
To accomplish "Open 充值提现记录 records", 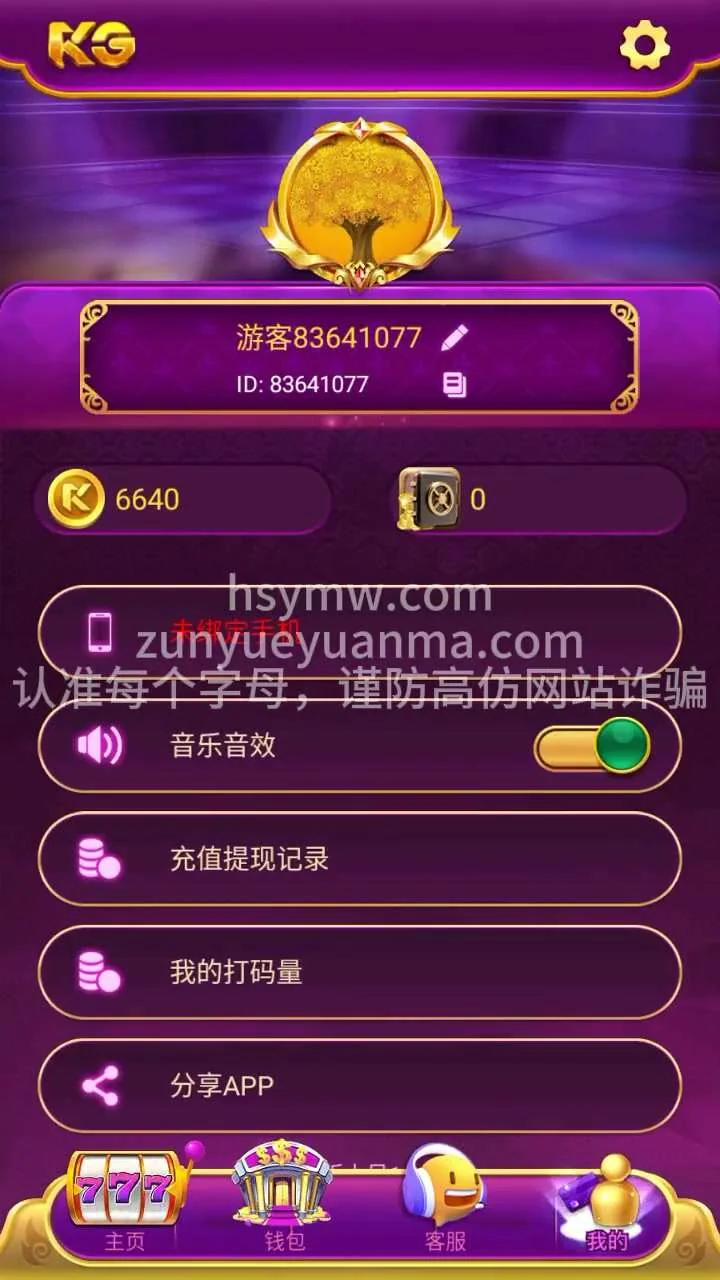I will 360,859.
